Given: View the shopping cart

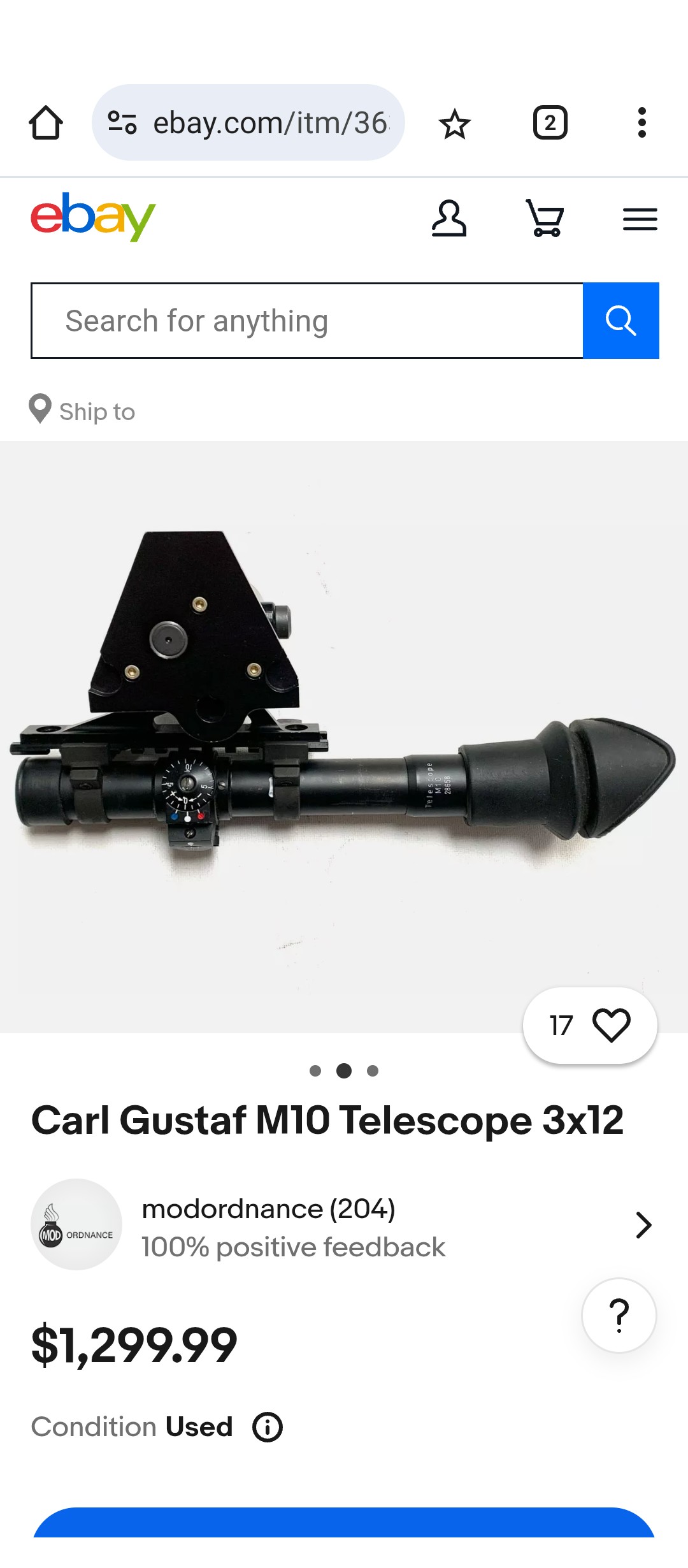Looking at the screenshot, I should (x=545, y=219).
